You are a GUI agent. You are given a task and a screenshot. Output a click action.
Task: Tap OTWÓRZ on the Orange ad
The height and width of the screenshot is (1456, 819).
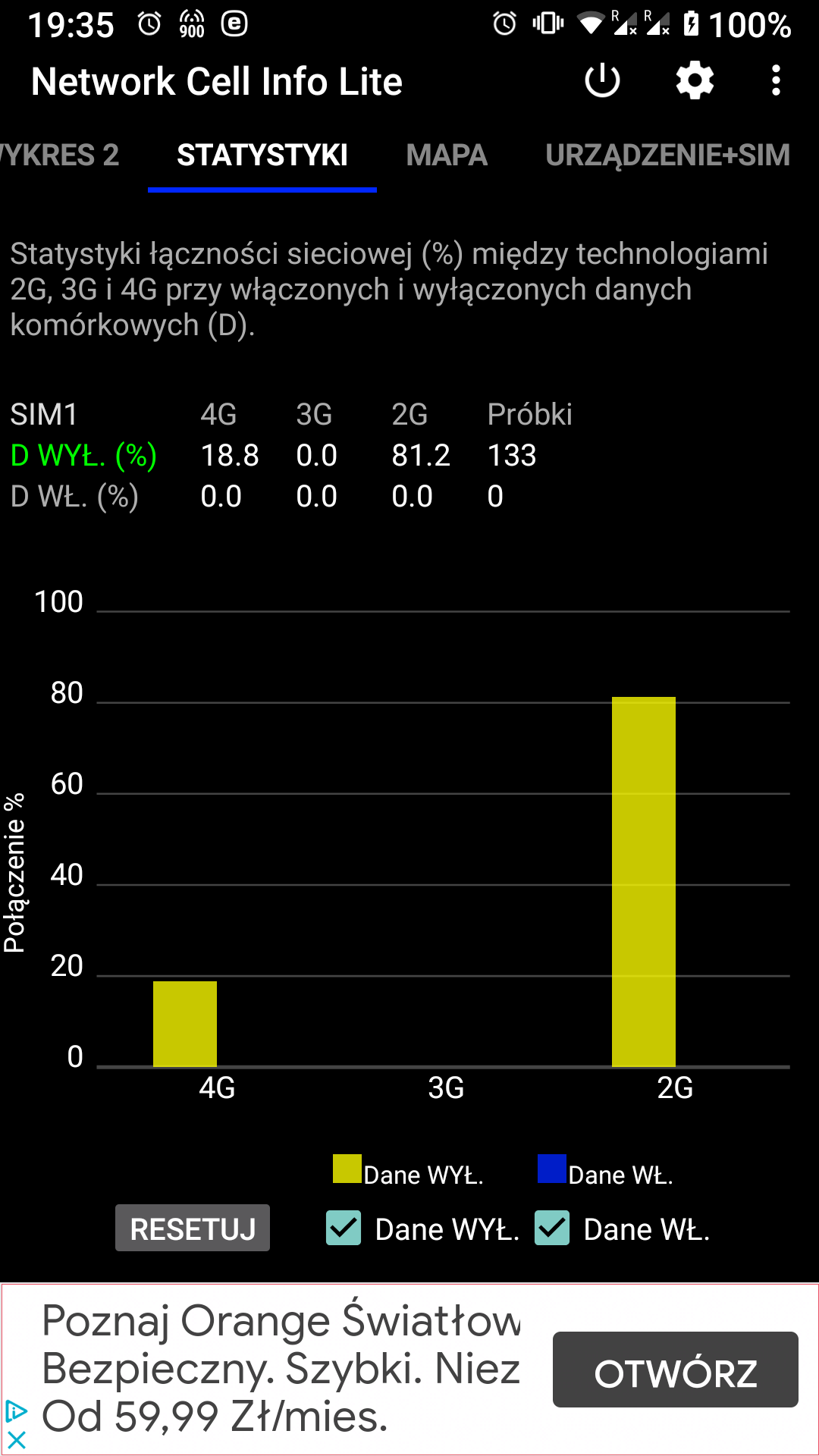676,1370
